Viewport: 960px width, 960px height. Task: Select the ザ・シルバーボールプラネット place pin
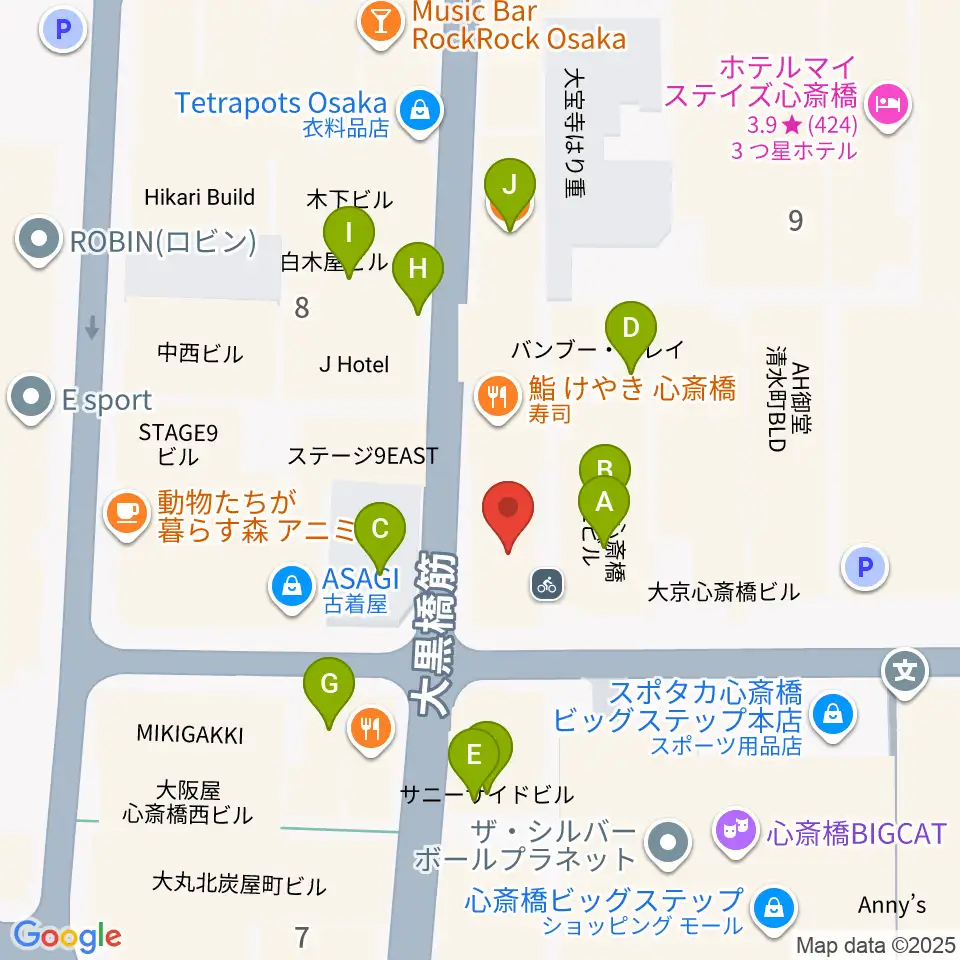click(669, 845)
